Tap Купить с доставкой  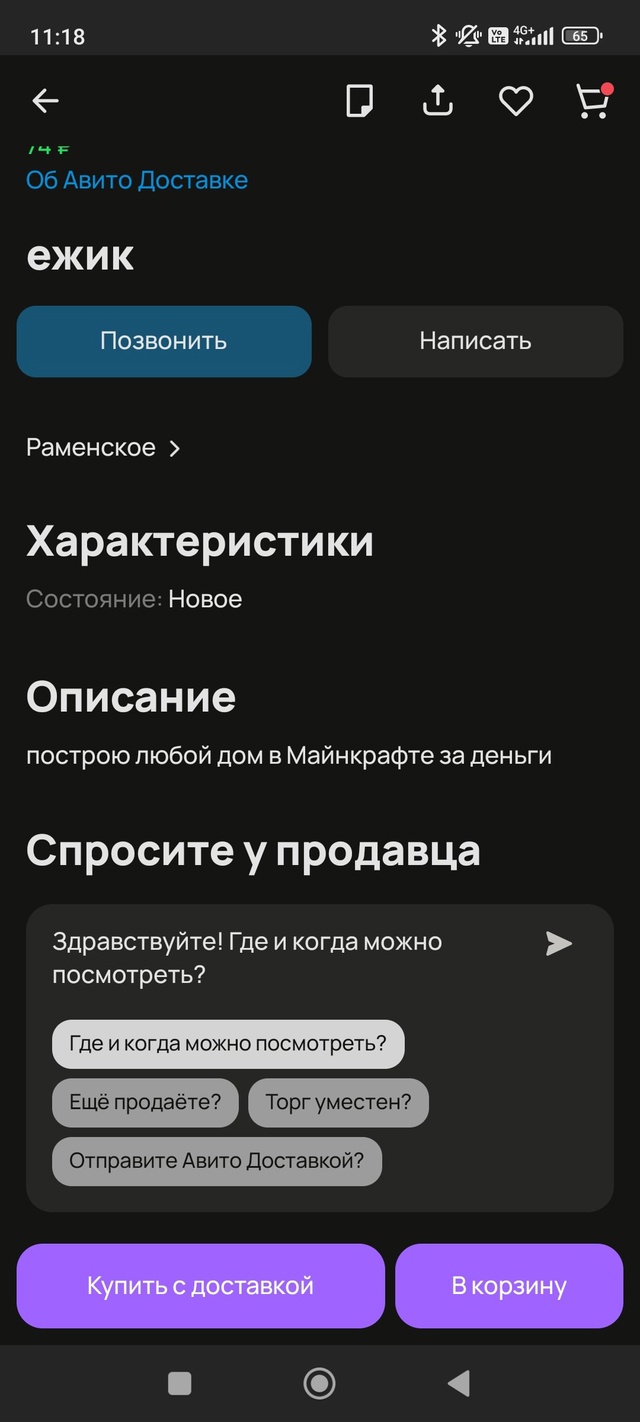[200, 1286]
